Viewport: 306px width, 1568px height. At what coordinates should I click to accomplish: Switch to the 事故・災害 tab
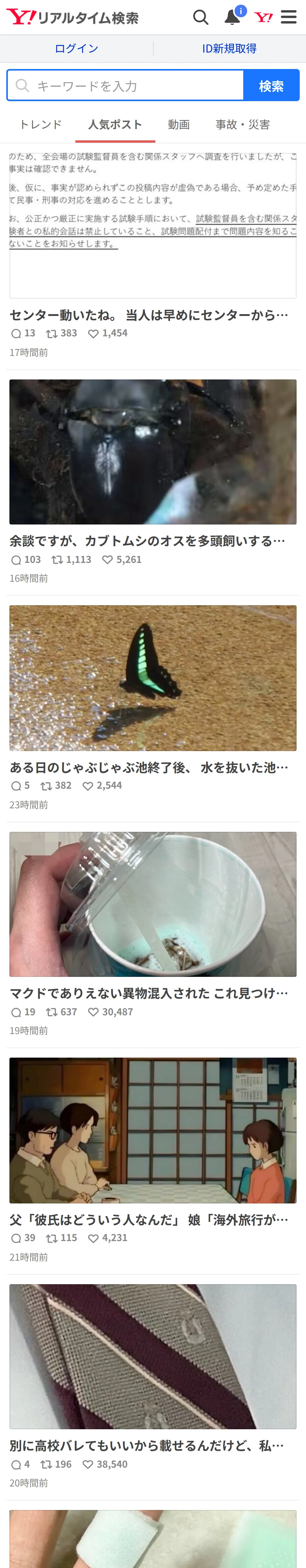point(243,125)
